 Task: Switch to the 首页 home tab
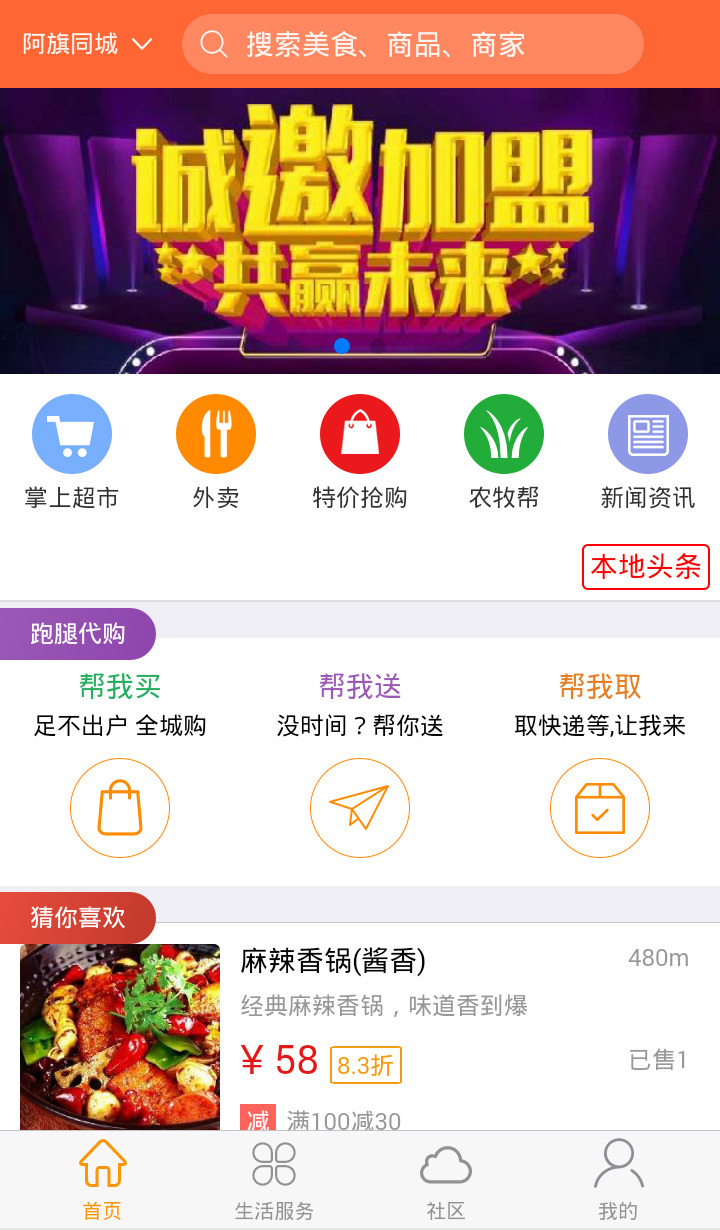coord(102,1181)
